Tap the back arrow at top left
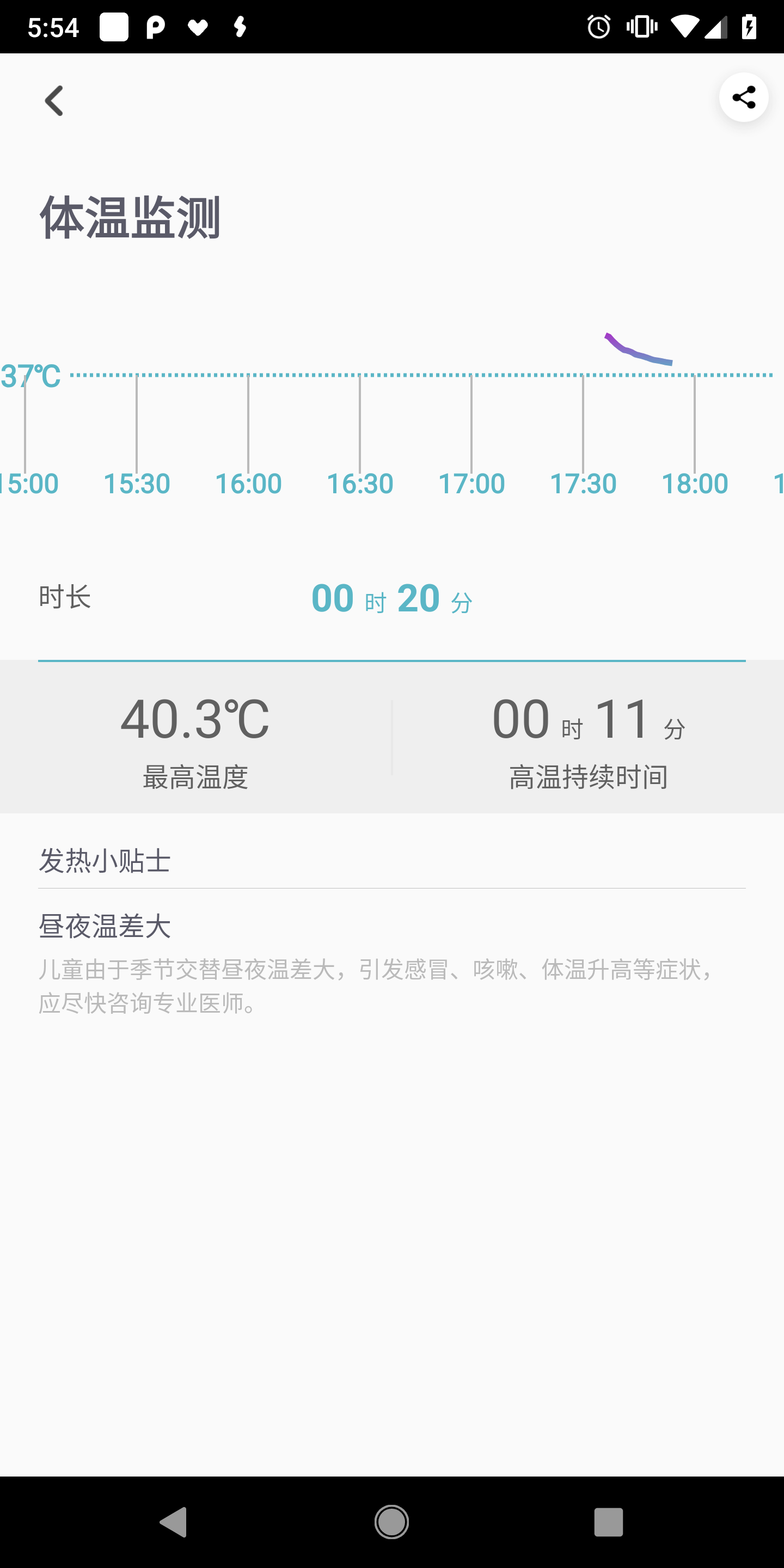784x1568 pixels. [x=54, y=100]
